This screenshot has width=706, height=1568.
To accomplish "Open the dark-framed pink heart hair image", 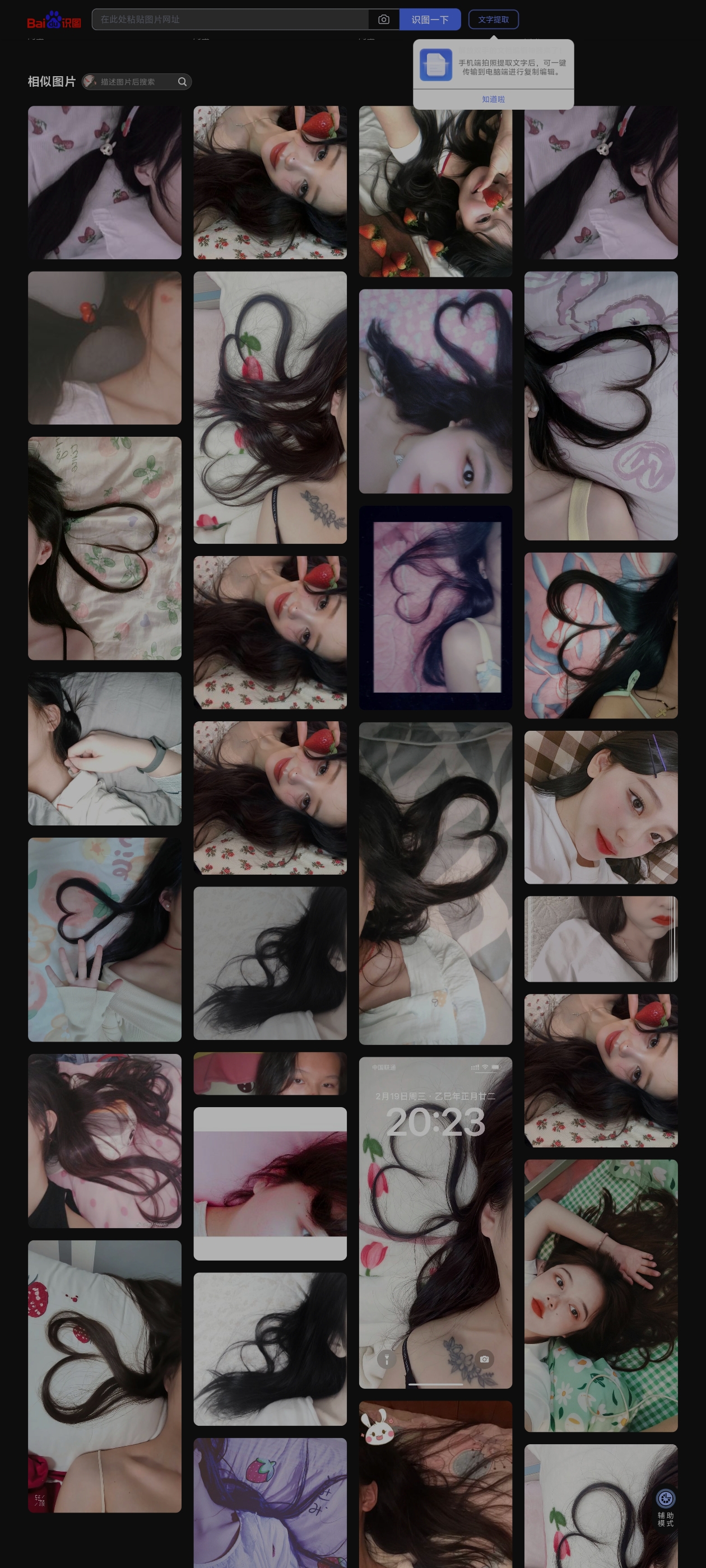I will coord(435,608).
